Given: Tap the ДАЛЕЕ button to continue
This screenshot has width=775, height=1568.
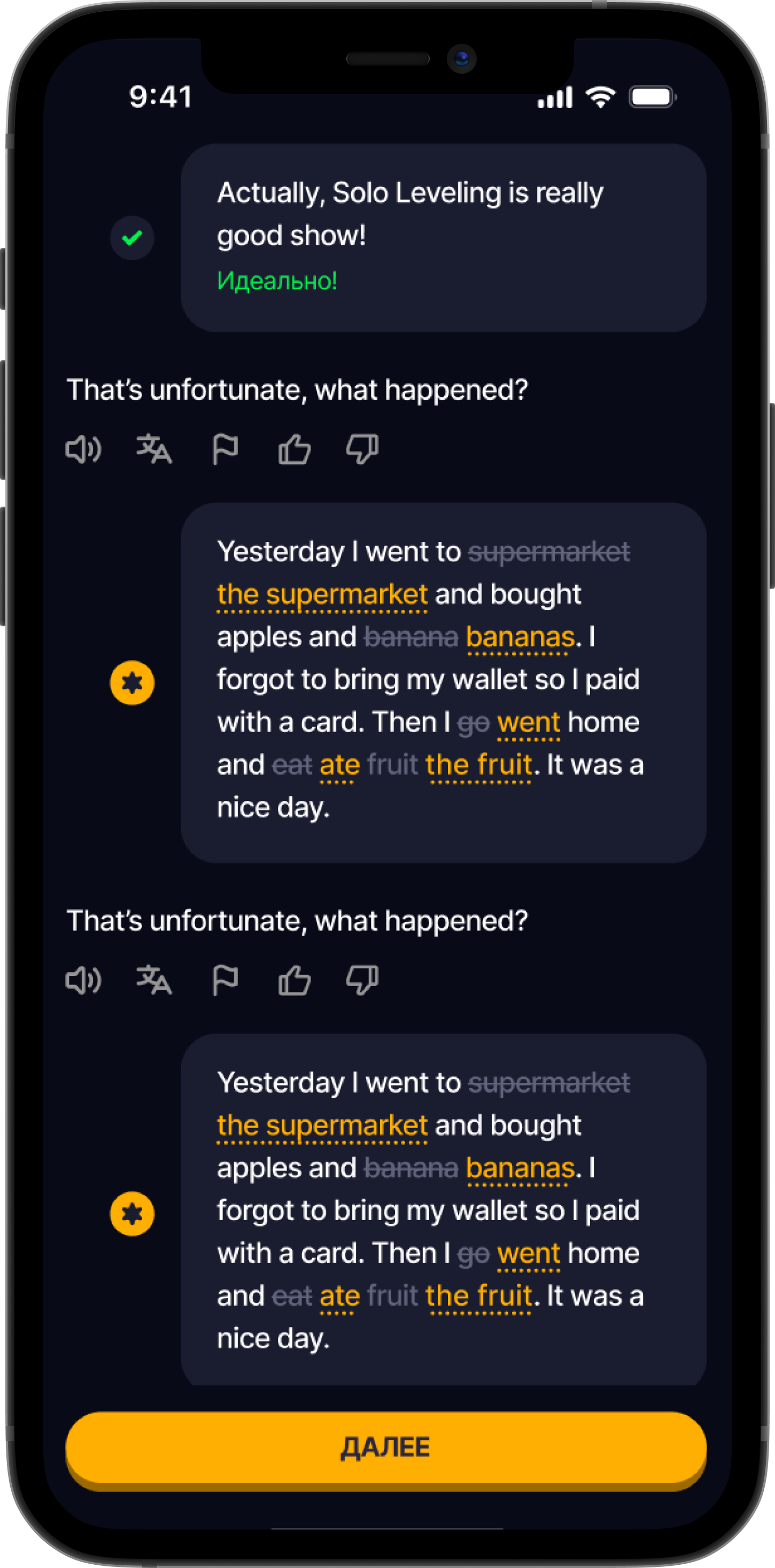Looking at the screenshot, I should (x=386, y=1447).
